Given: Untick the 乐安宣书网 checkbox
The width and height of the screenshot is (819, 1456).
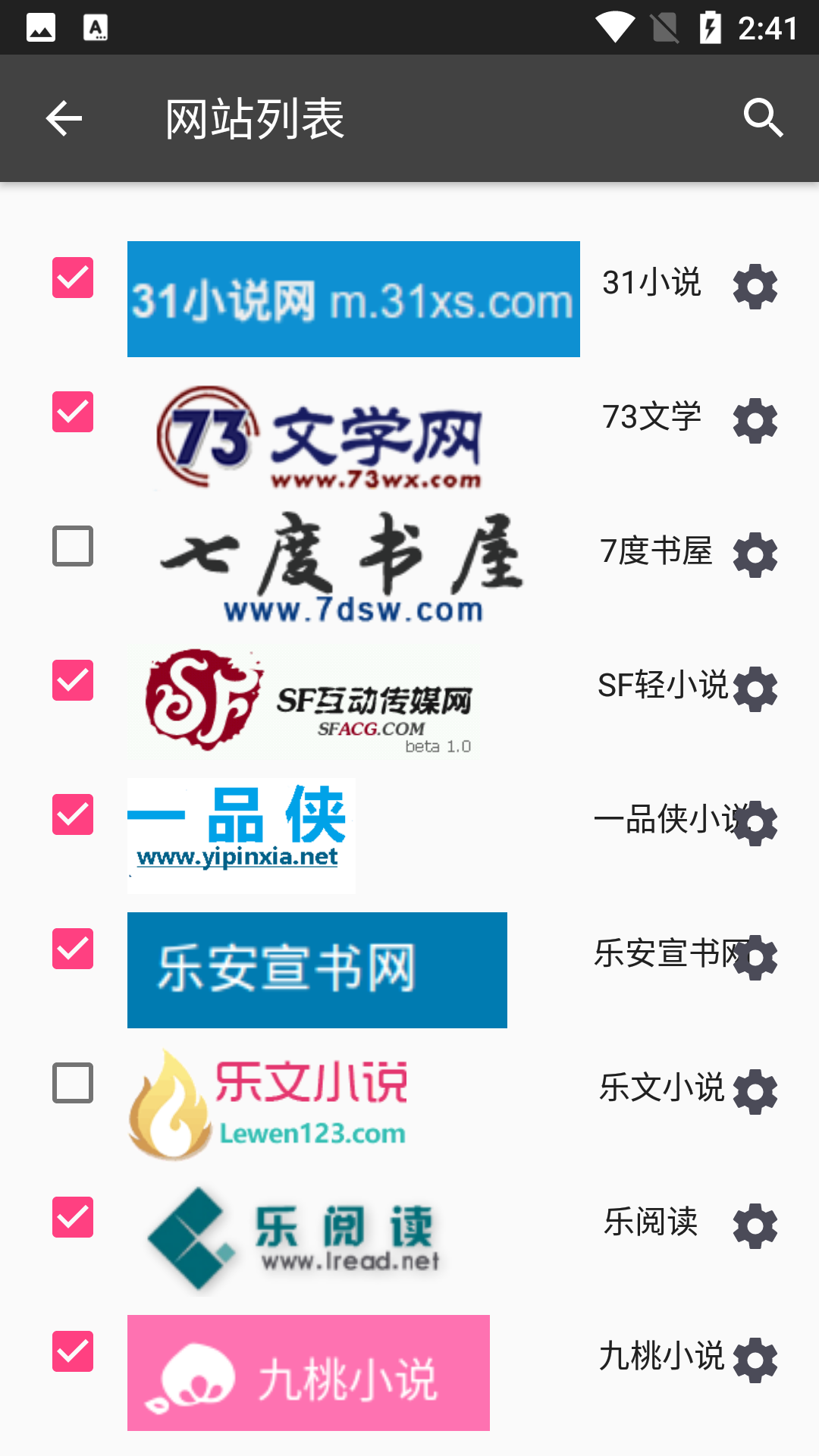Looking at the screenshot, I should coord(73,949).
